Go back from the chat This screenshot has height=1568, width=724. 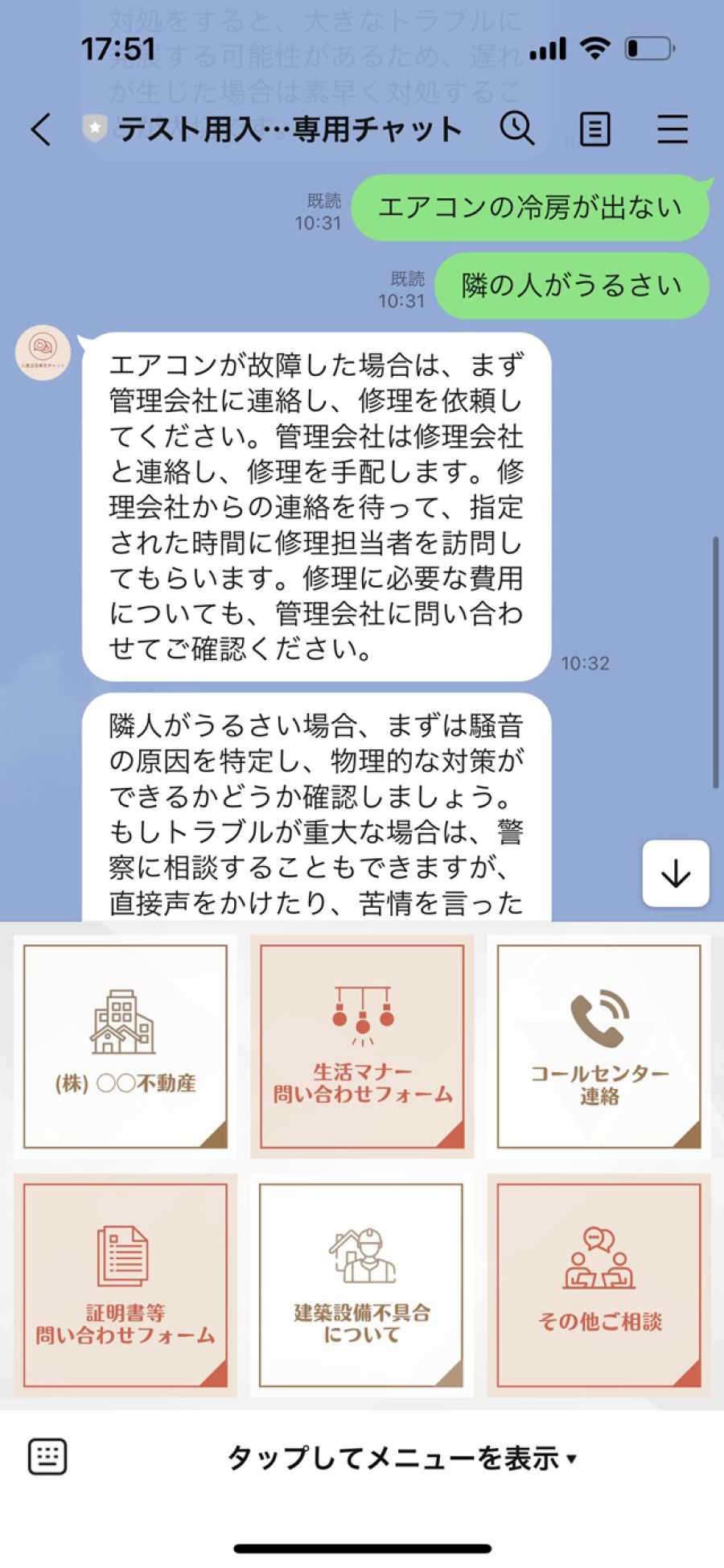point(41,129)
